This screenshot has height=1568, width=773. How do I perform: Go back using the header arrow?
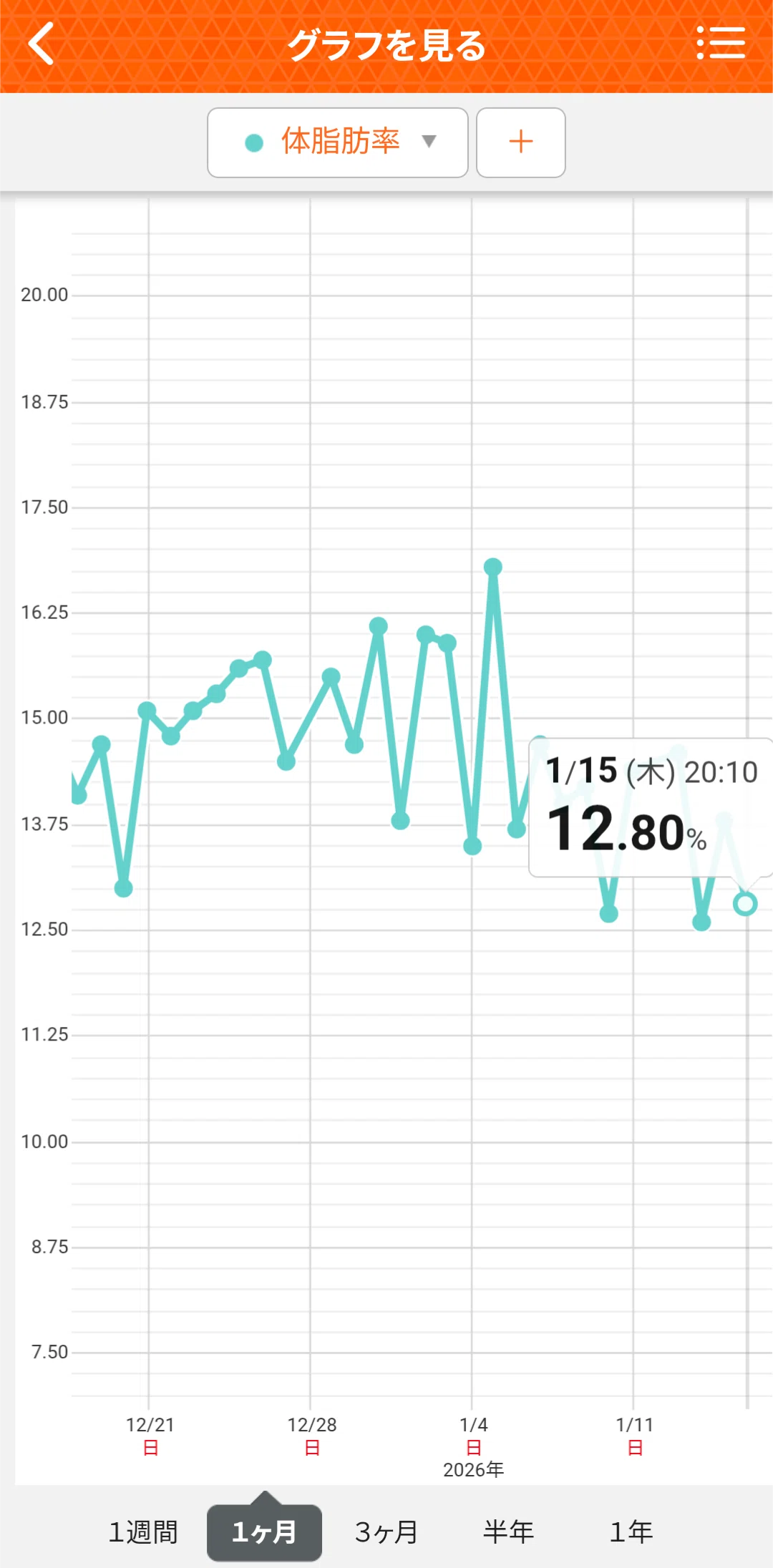pos(42,44)
